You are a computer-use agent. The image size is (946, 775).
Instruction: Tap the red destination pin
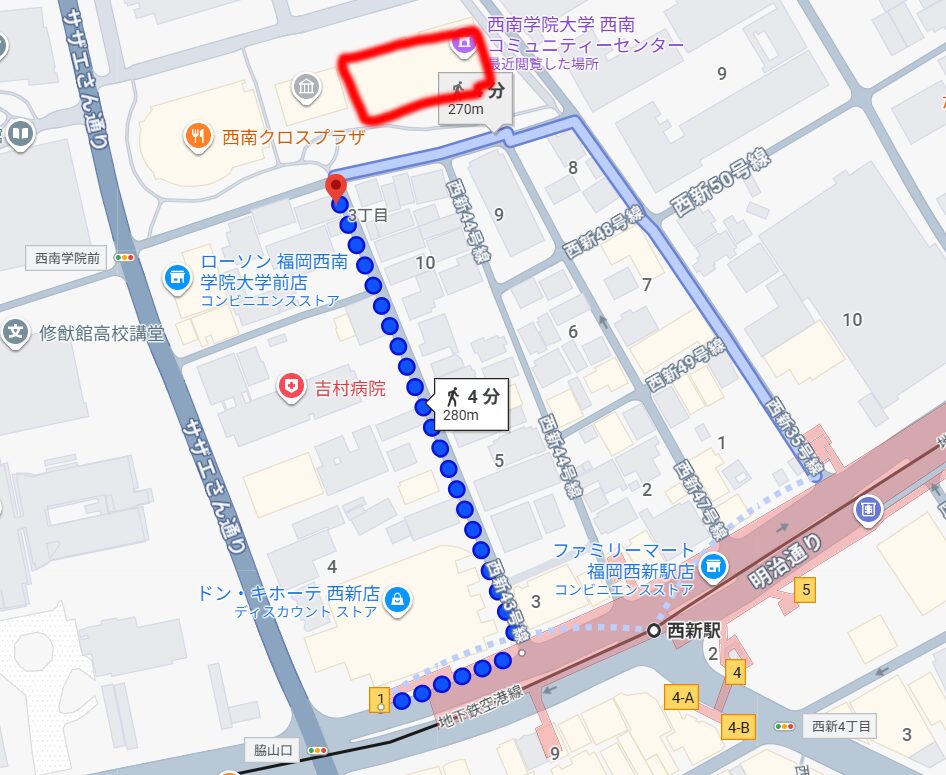point(336,187)
